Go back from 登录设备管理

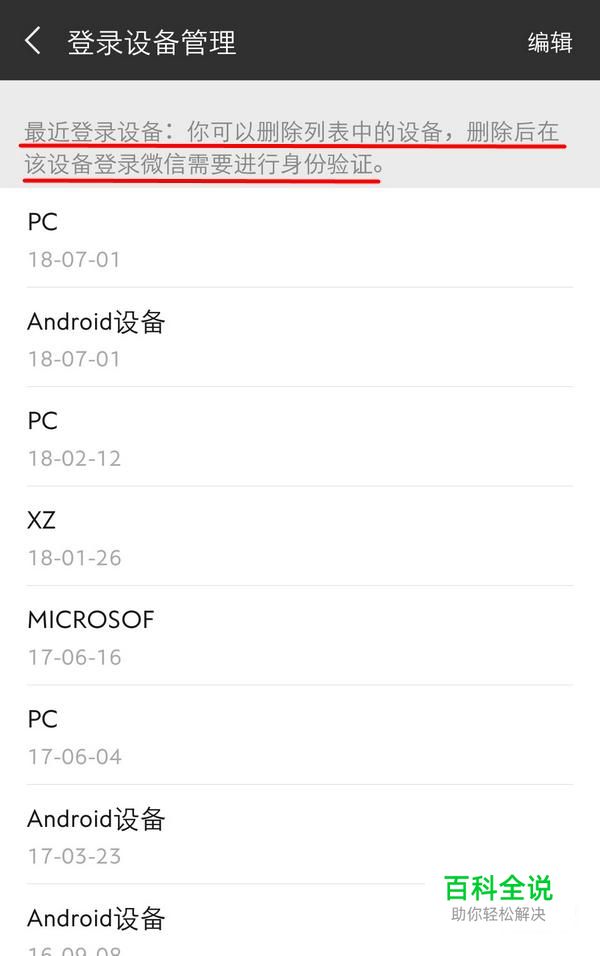[x=34, y=41]
